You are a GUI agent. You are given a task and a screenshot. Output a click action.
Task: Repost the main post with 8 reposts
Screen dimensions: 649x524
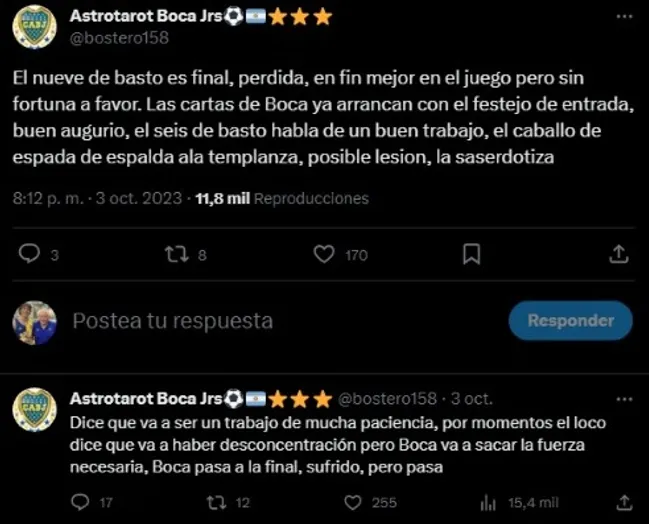click(177, 254)
